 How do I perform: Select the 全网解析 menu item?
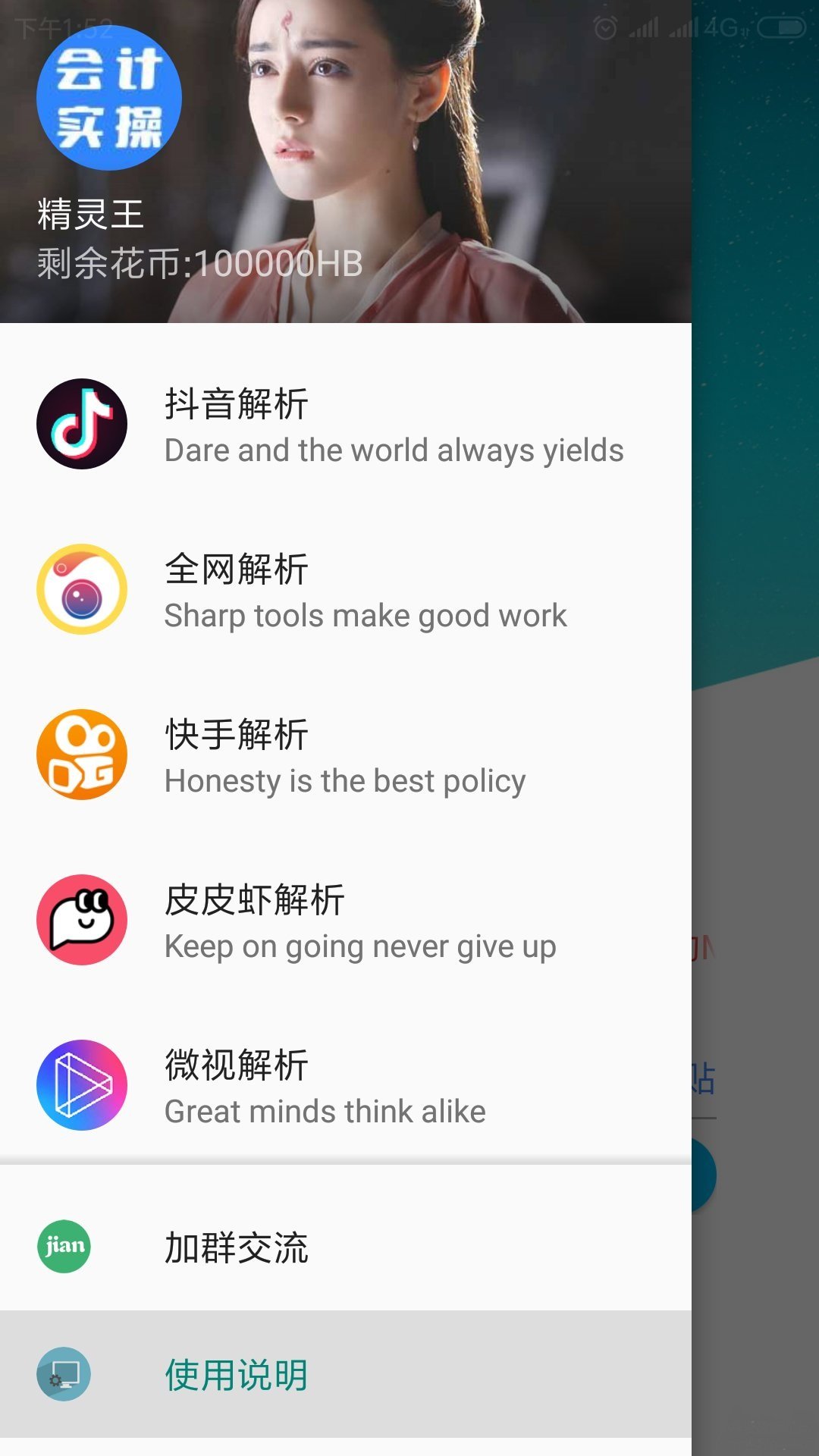tap(345, 590)
